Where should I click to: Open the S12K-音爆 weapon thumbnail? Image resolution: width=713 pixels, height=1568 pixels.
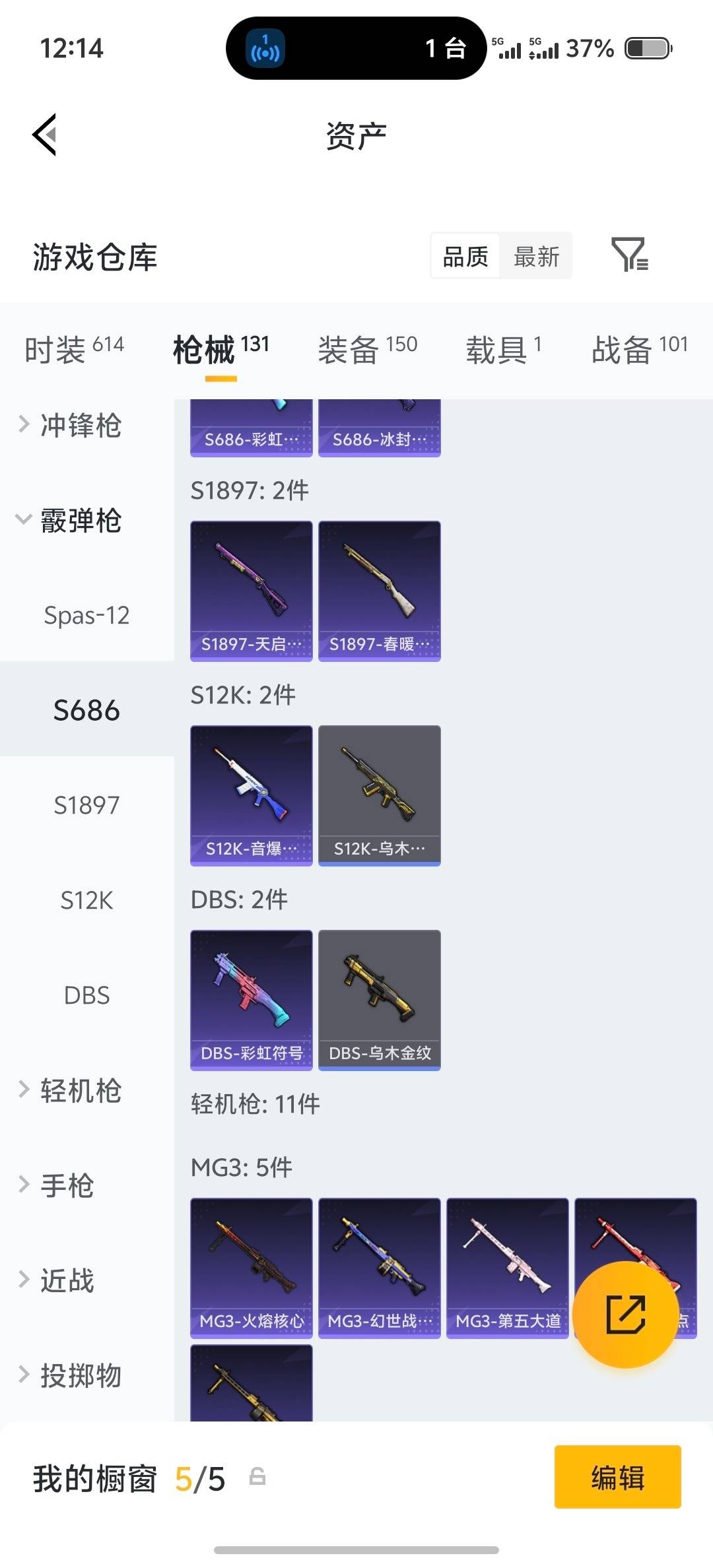point(251,795)
